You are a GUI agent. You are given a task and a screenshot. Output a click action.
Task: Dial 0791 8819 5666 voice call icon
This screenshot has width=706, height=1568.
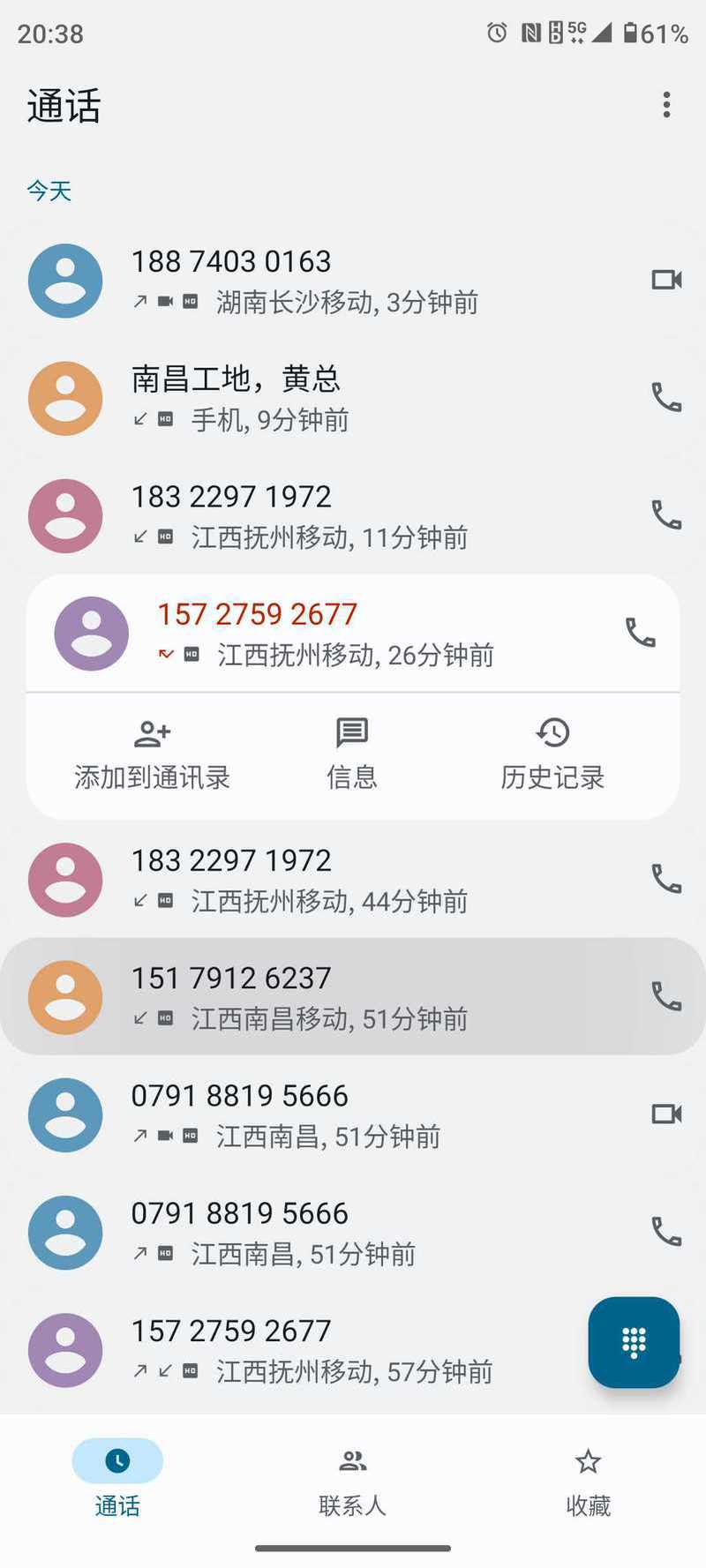[x=666, y=1231]
